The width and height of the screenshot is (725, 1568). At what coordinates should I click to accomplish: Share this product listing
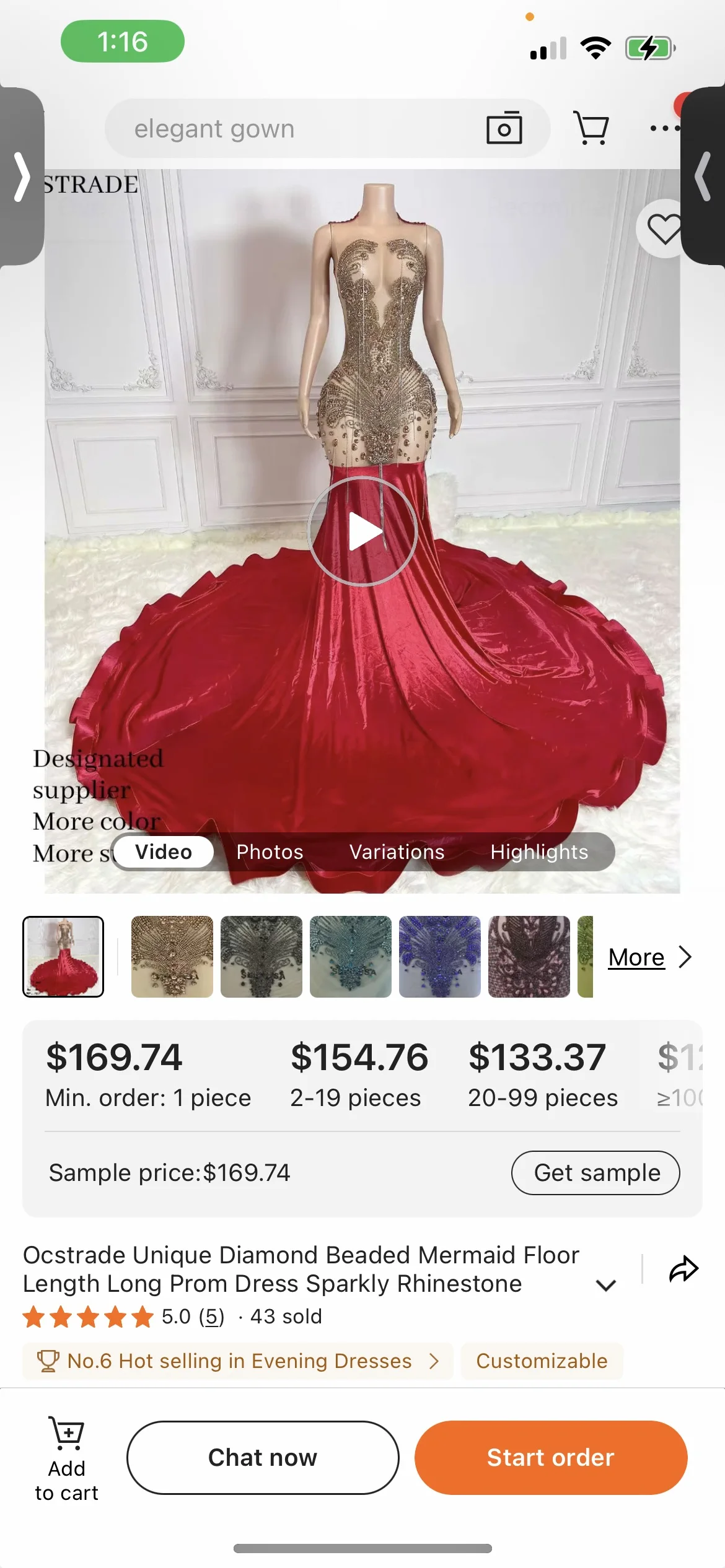coord(683,1269)
